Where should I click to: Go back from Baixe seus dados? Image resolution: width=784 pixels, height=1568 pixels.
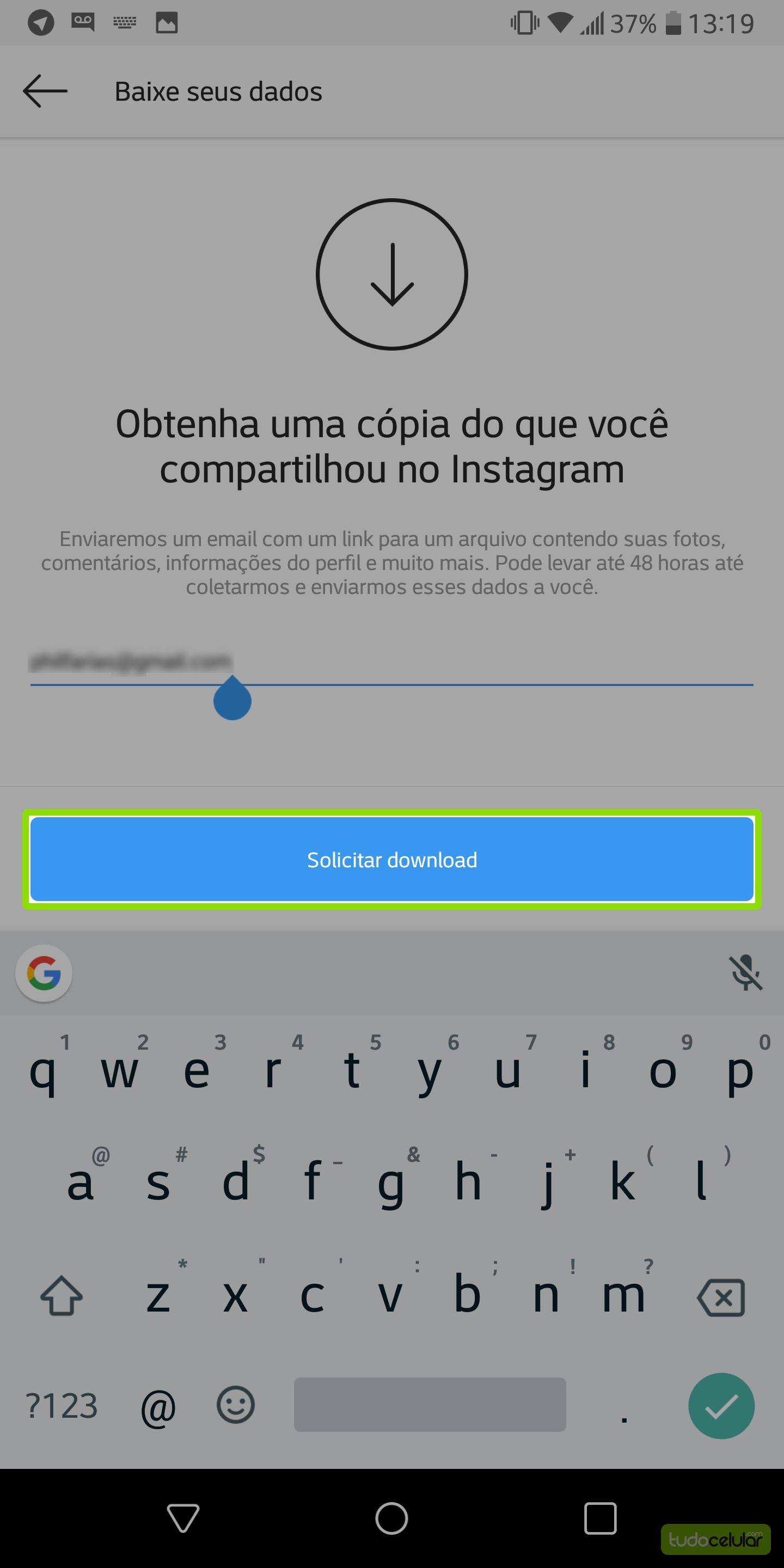click(x=45, y=91)
